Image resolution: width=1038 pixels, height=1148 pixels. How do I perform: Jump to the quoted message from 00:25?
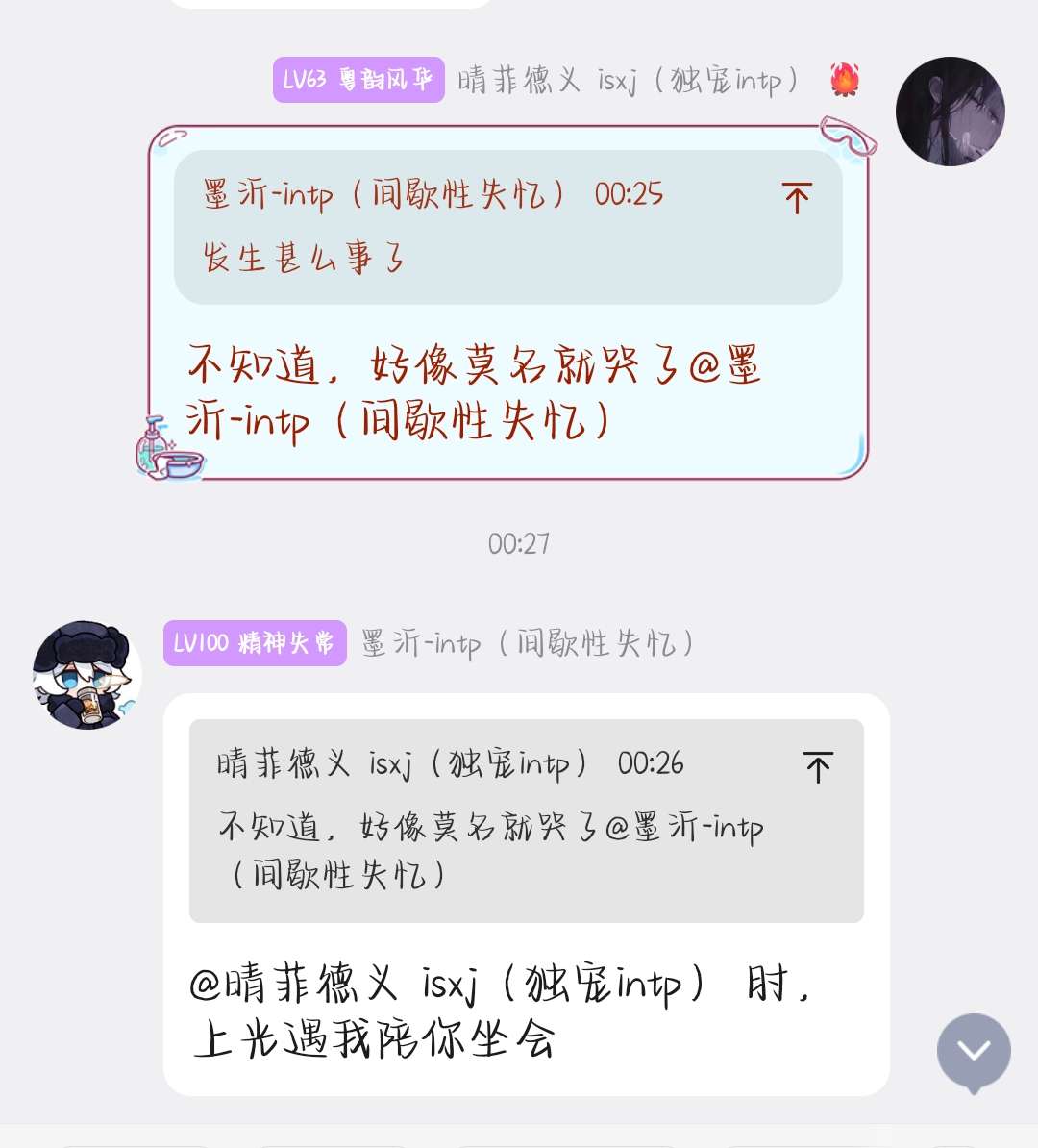tap(797, 198)
